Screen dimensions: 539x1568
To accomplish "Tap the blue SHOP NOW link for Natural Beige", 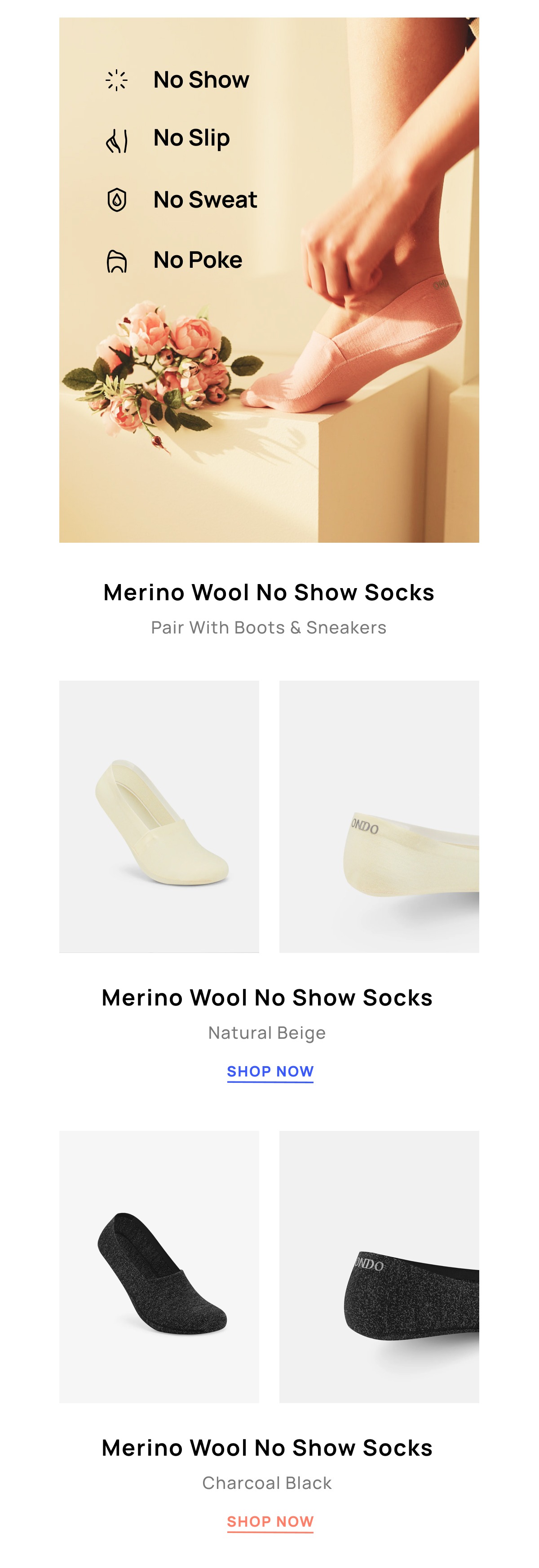I will (270, 1071).
